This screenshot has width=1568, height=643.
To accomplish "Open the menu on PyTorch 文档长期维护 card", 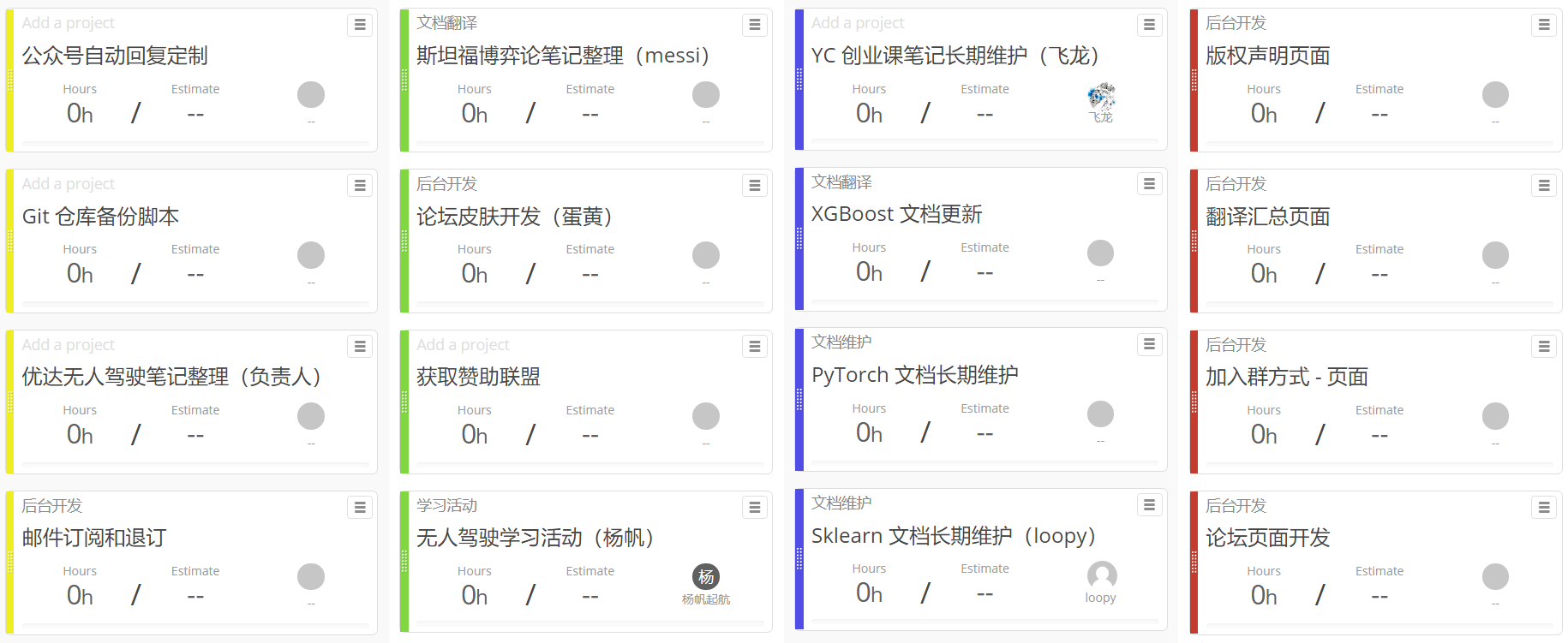I will [x=1149, y=344].
